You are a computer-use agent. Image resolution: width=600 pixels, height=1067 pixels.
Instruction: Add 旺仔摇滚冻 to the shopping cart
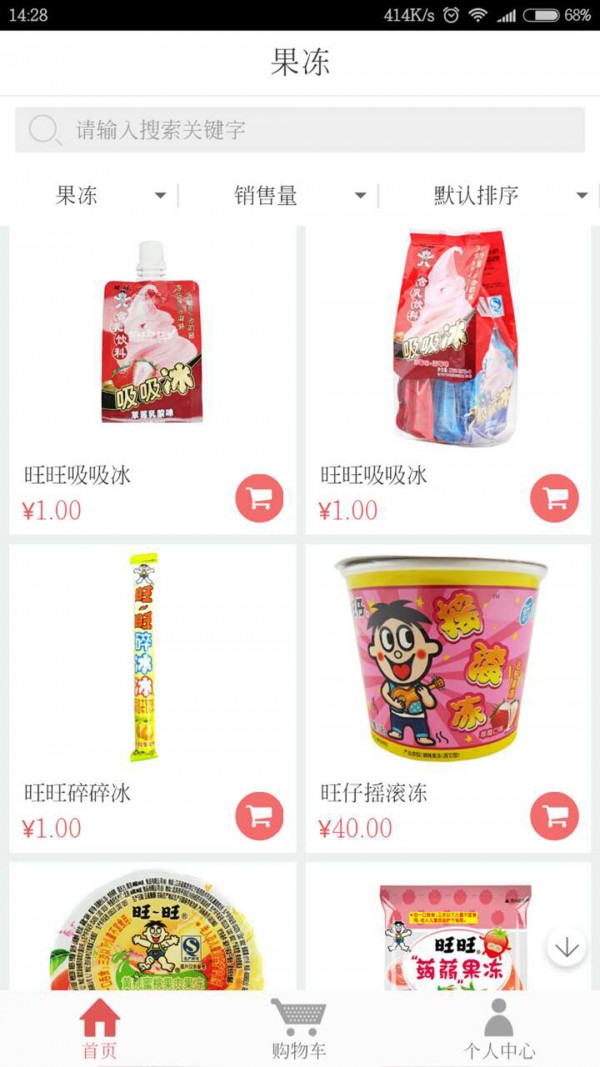tap(554, 816)
